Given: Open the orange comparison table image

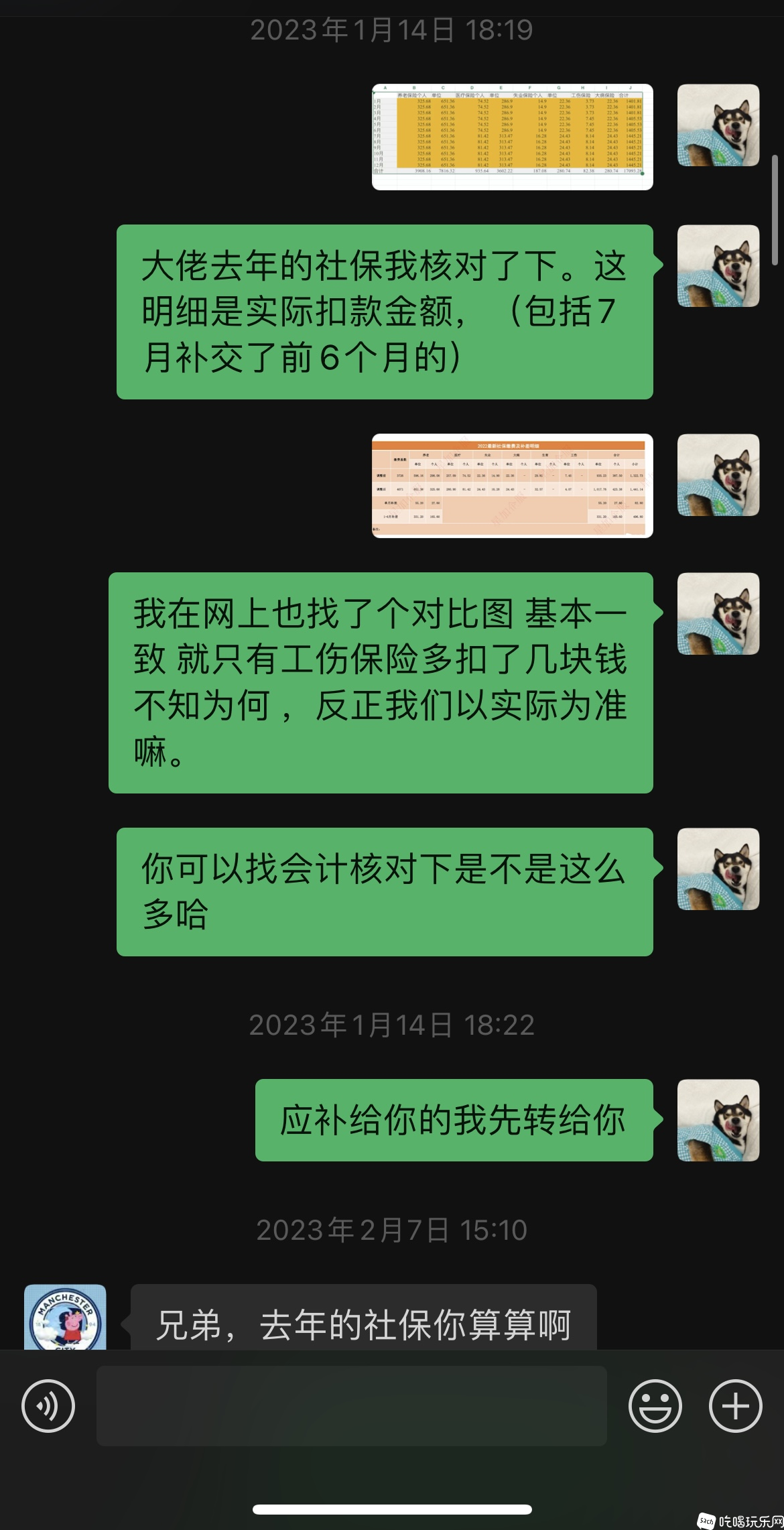Looking at the screenshot, I should point(512,485).
